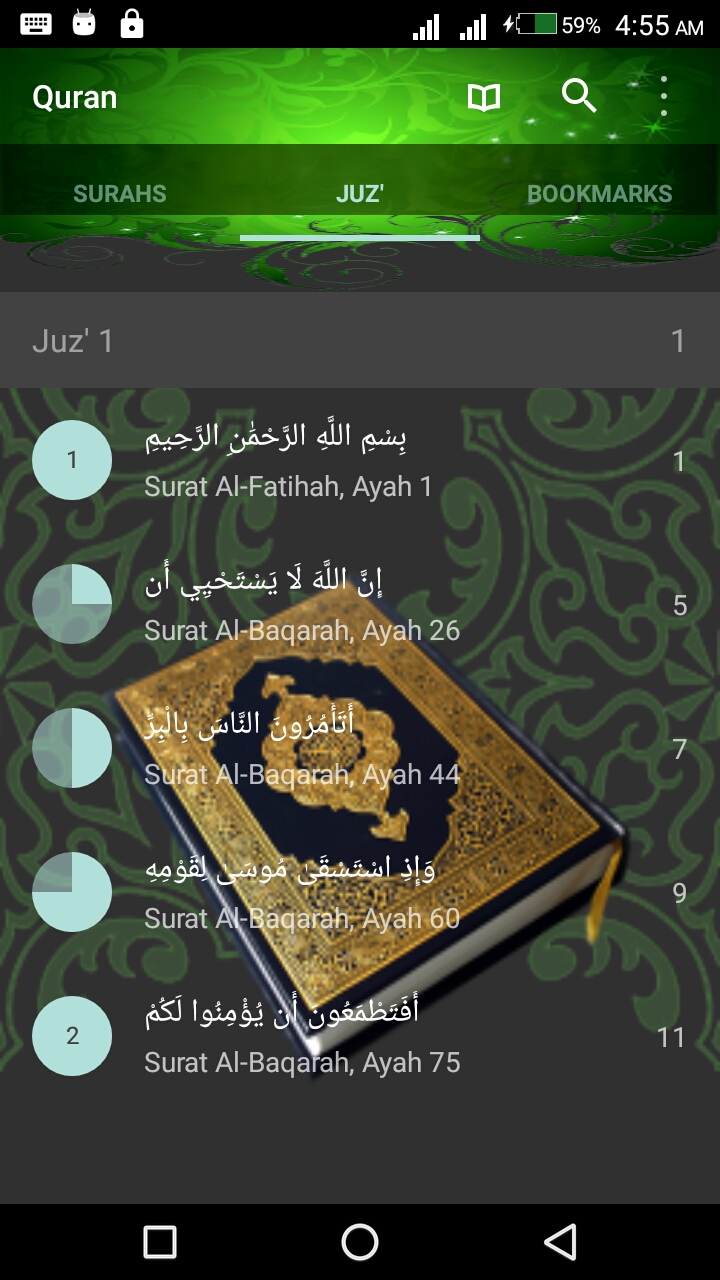Tap the half-circle icon beside Ayah 44

[x=71, y=747]
